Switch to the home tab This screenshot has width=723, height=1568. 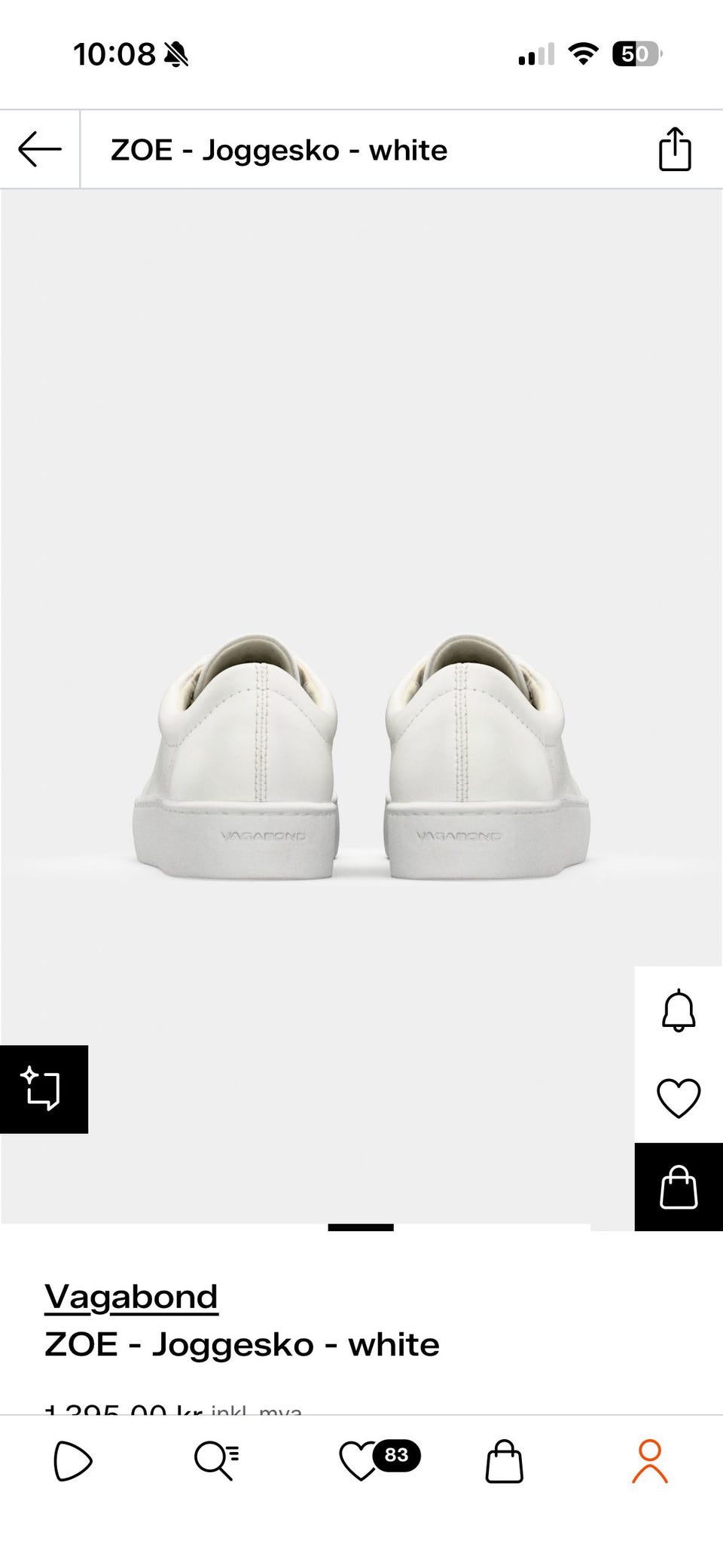pos(72,1461)
